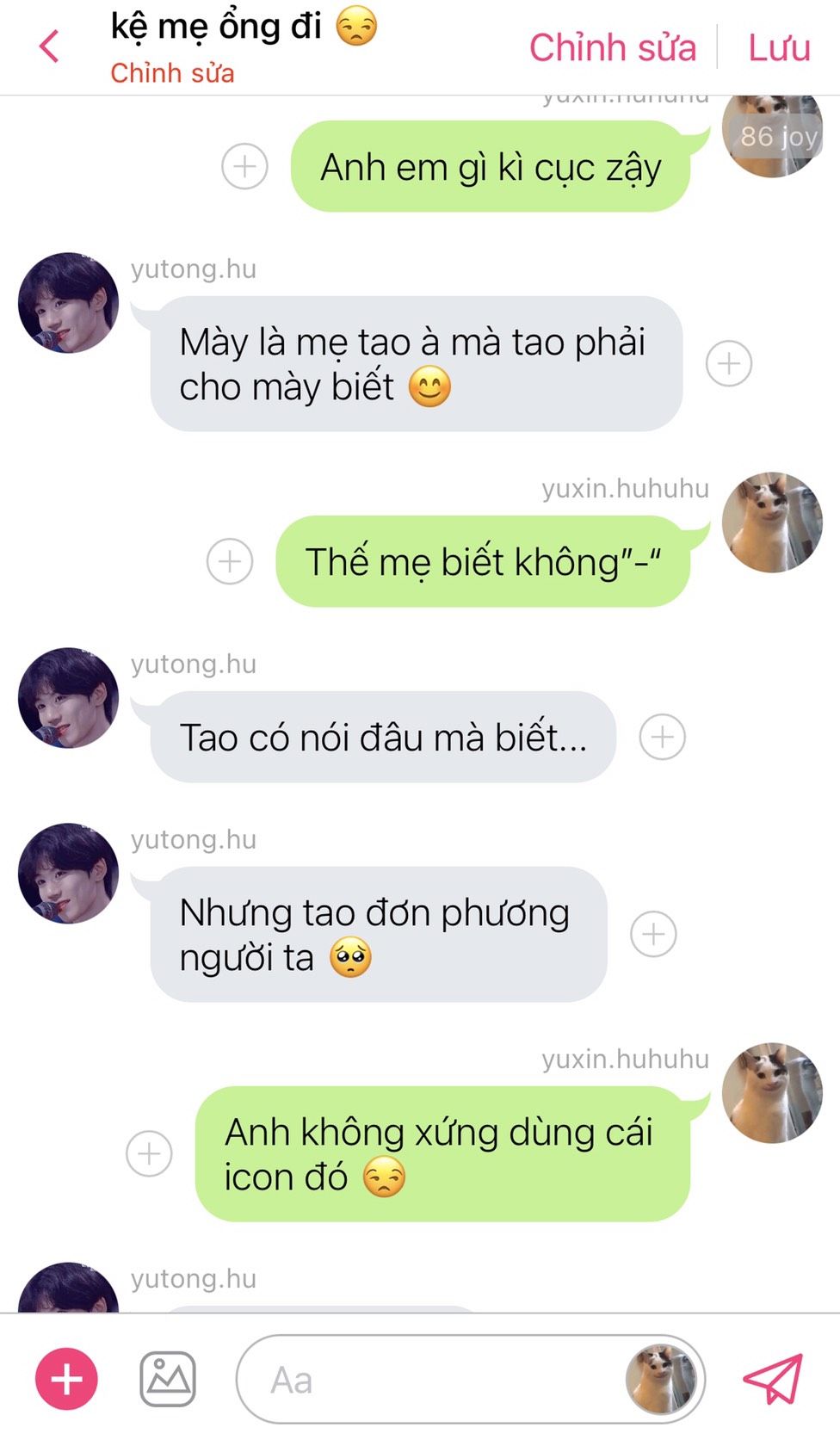Tap plus beside "Nhưng tao đơn phương người ta"
This screenshot has width=840, height=1446.
coord(654,934)
